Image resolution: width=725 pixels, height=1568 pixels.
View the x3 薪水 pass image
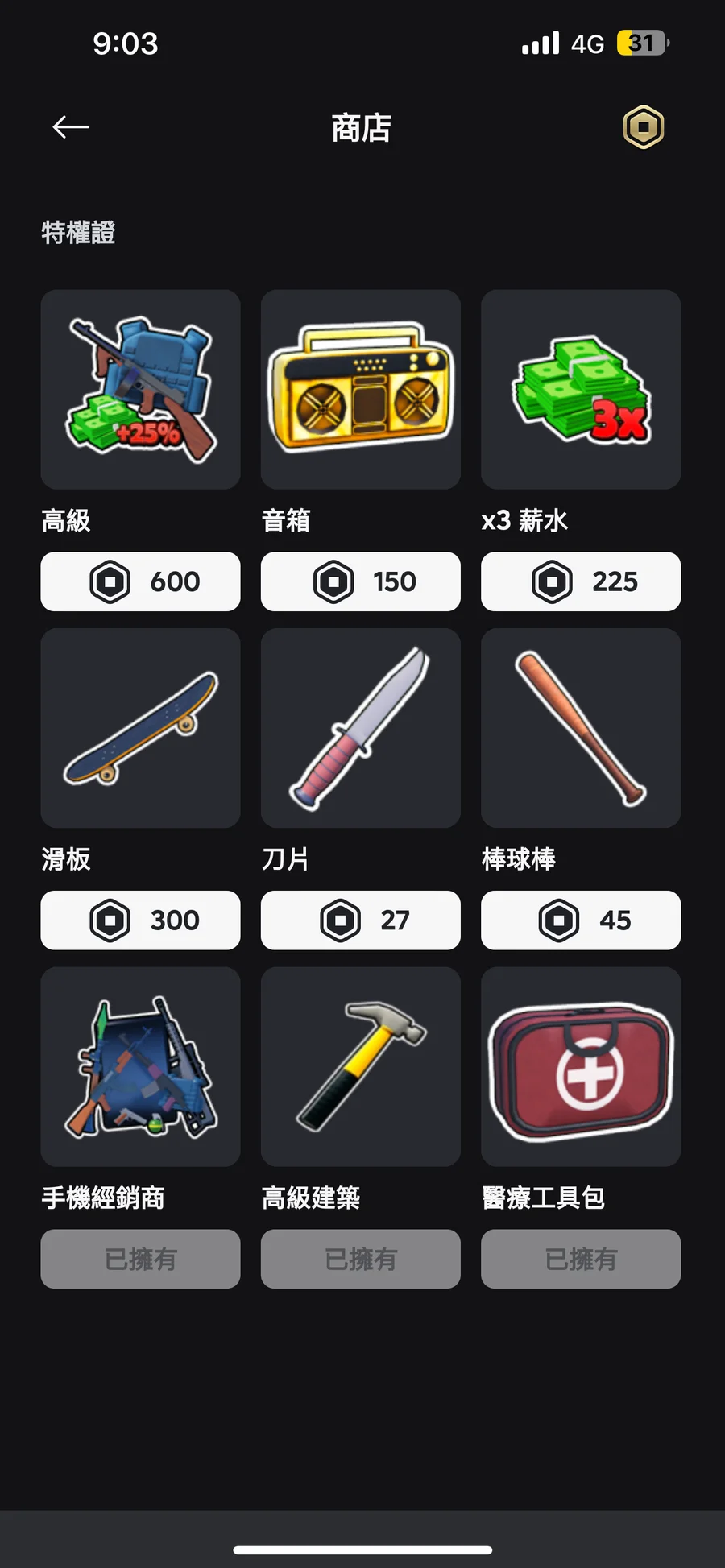point(580,390)
